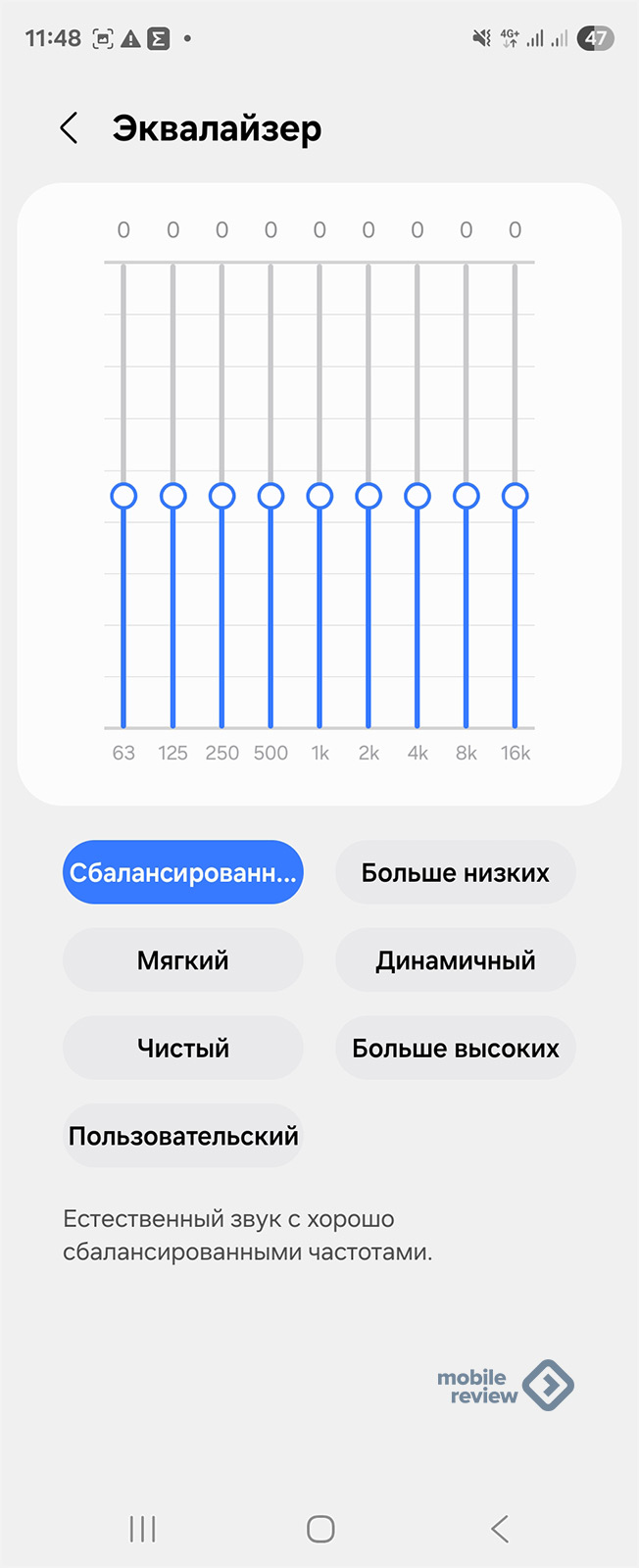Image resolution: width=639 pixels, height=1568 pixels.
Task: Select the Чистый sound preset
Action: coord(183,1048)
